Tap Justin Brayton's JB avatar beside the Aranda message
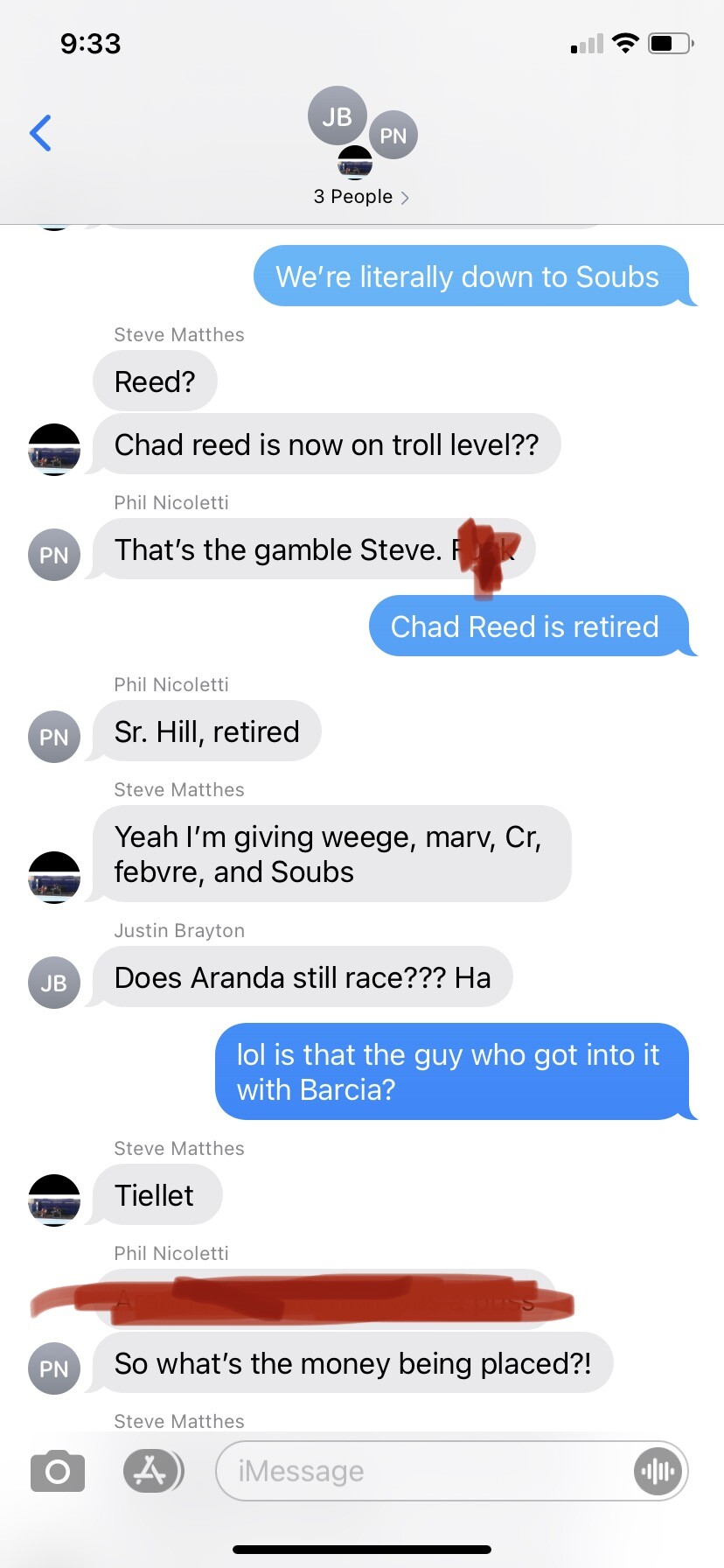Screen dimensions: 724x1568 pos(54,983)
